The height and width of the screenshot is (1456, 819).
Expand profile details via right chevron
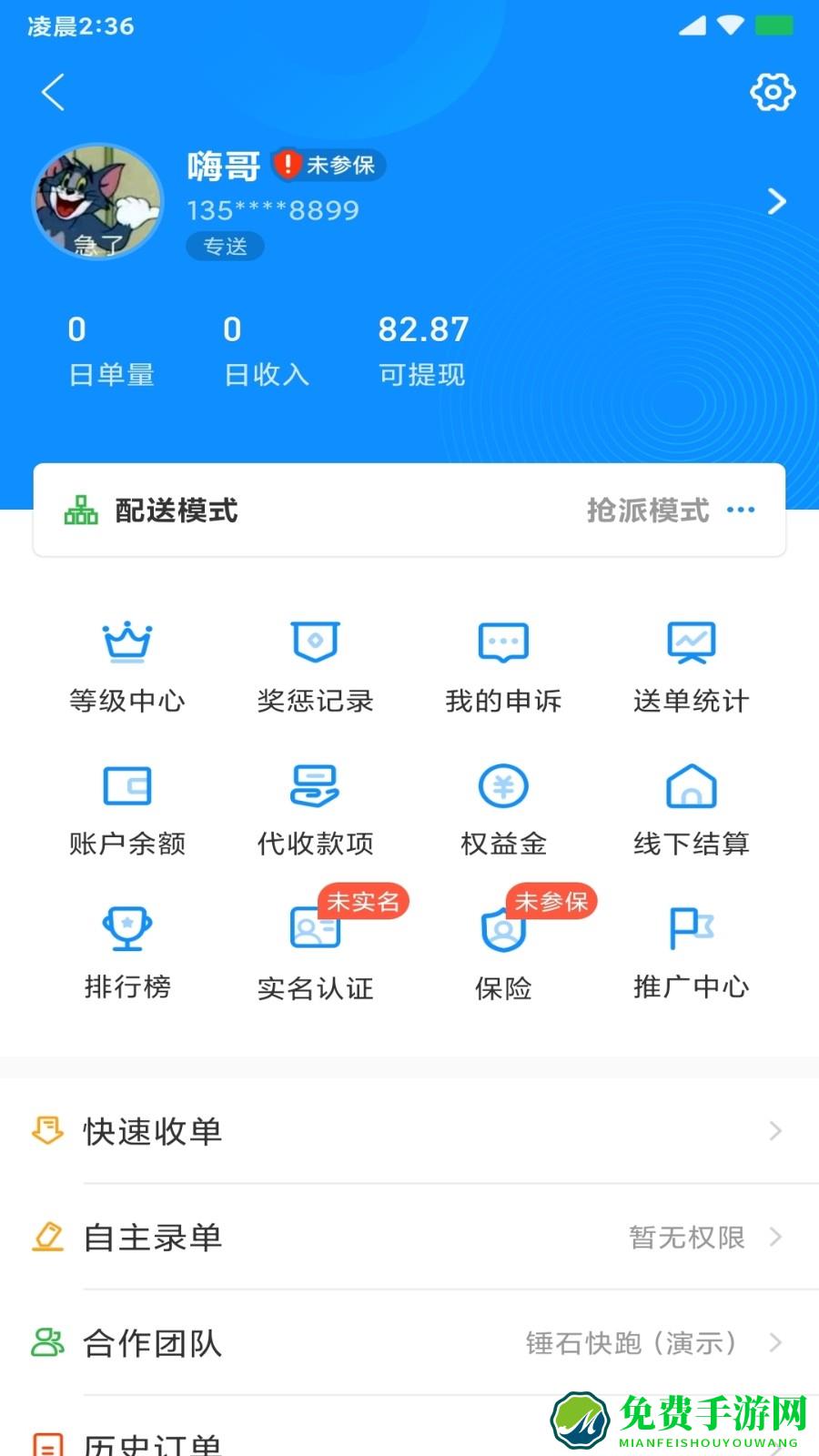click(x=775, y=202)
